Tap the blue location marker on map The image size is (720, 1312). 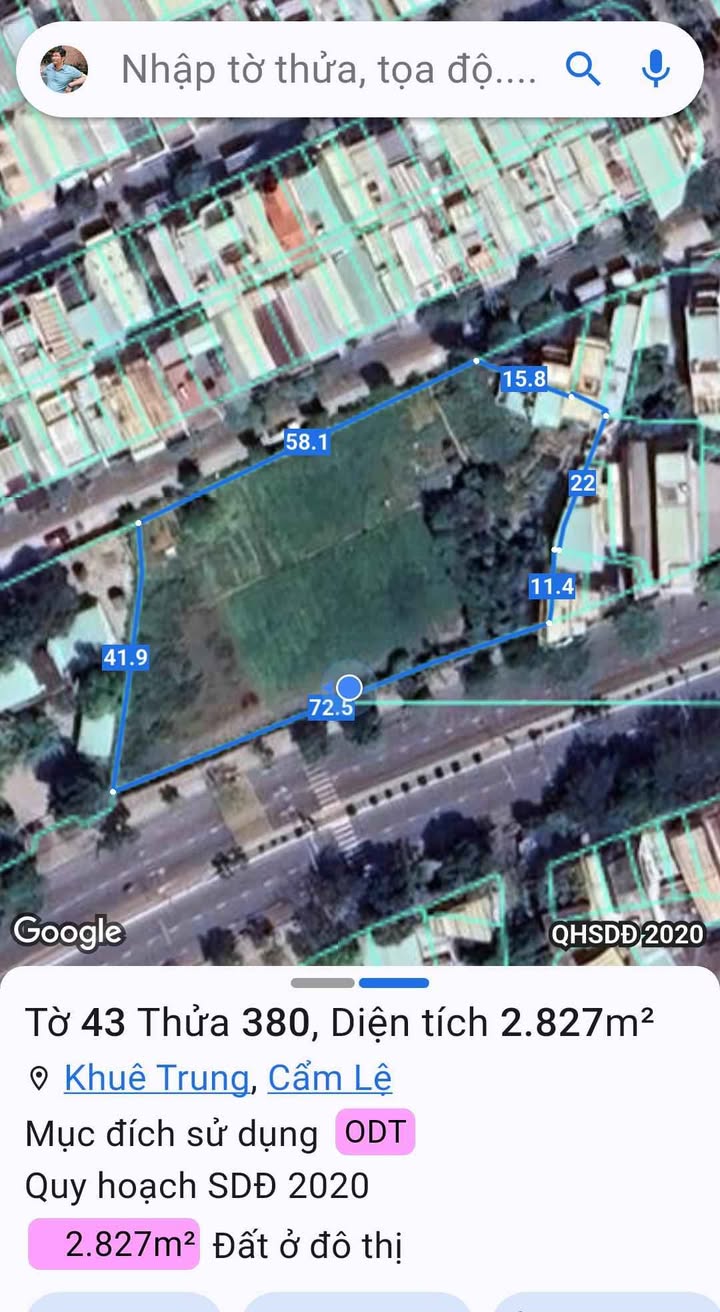coord(349,687)
